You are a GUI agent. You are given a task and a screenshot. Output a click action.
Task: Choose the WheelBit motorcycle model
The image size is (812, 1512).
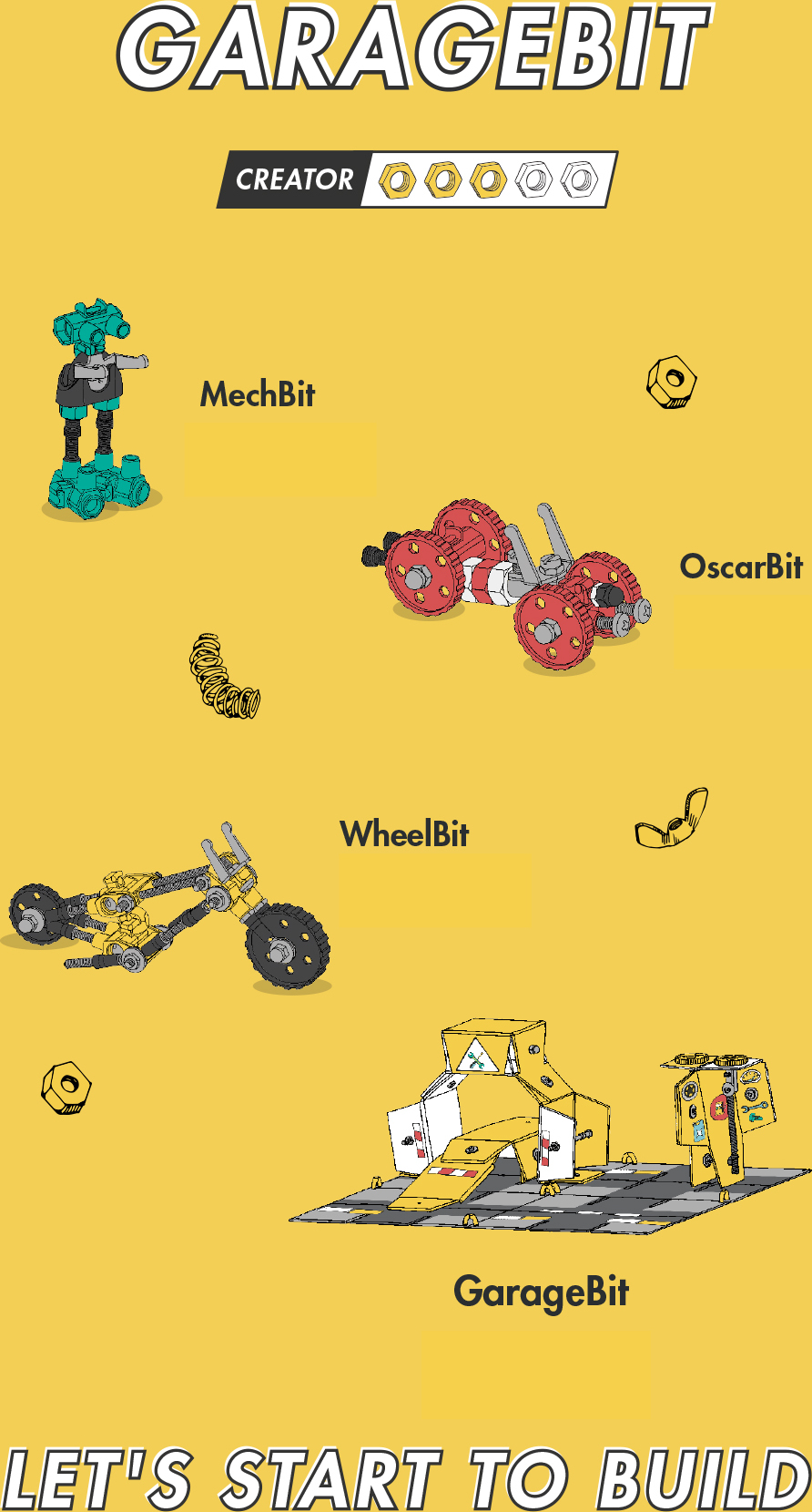point(167,908)
